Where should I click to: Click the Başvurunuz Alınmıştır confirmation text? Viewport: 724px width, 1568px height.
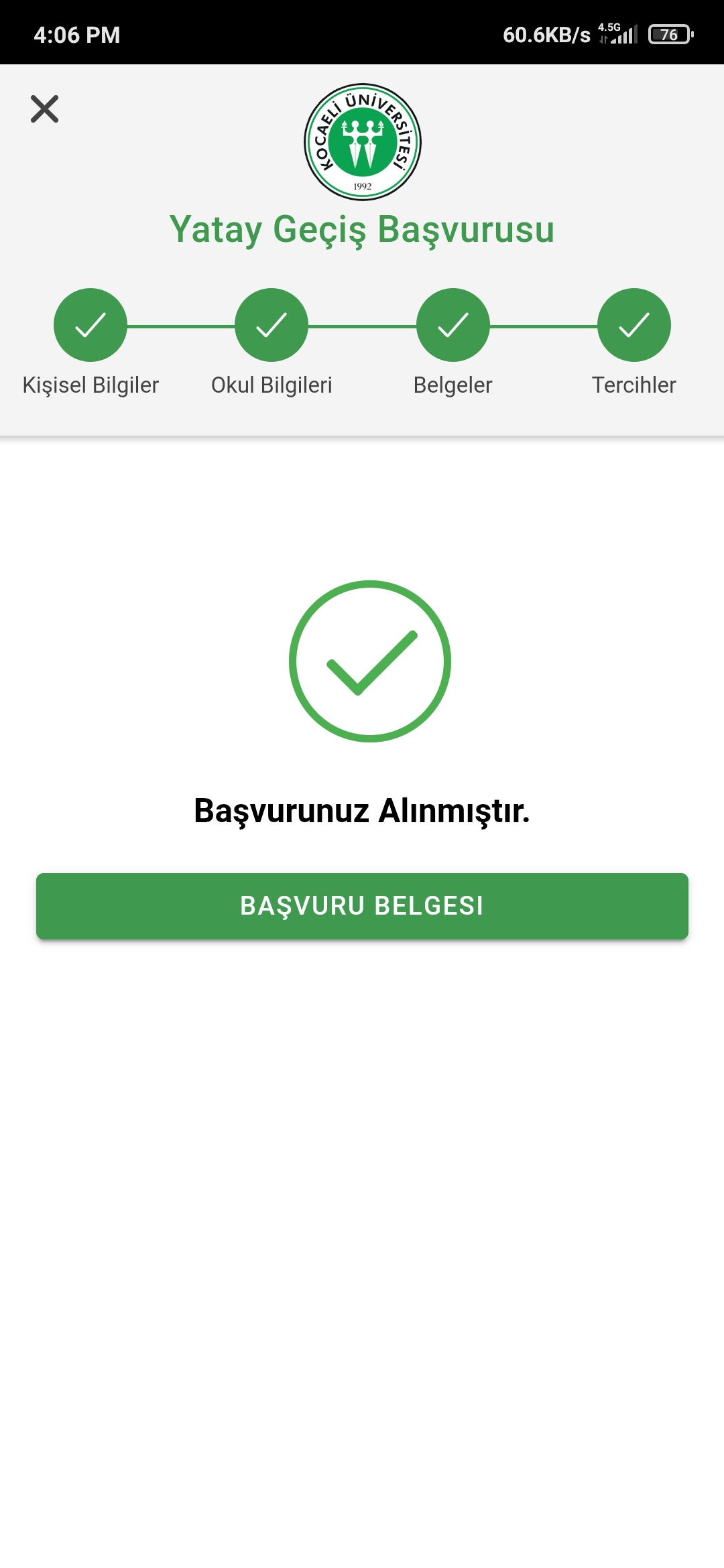362,813
